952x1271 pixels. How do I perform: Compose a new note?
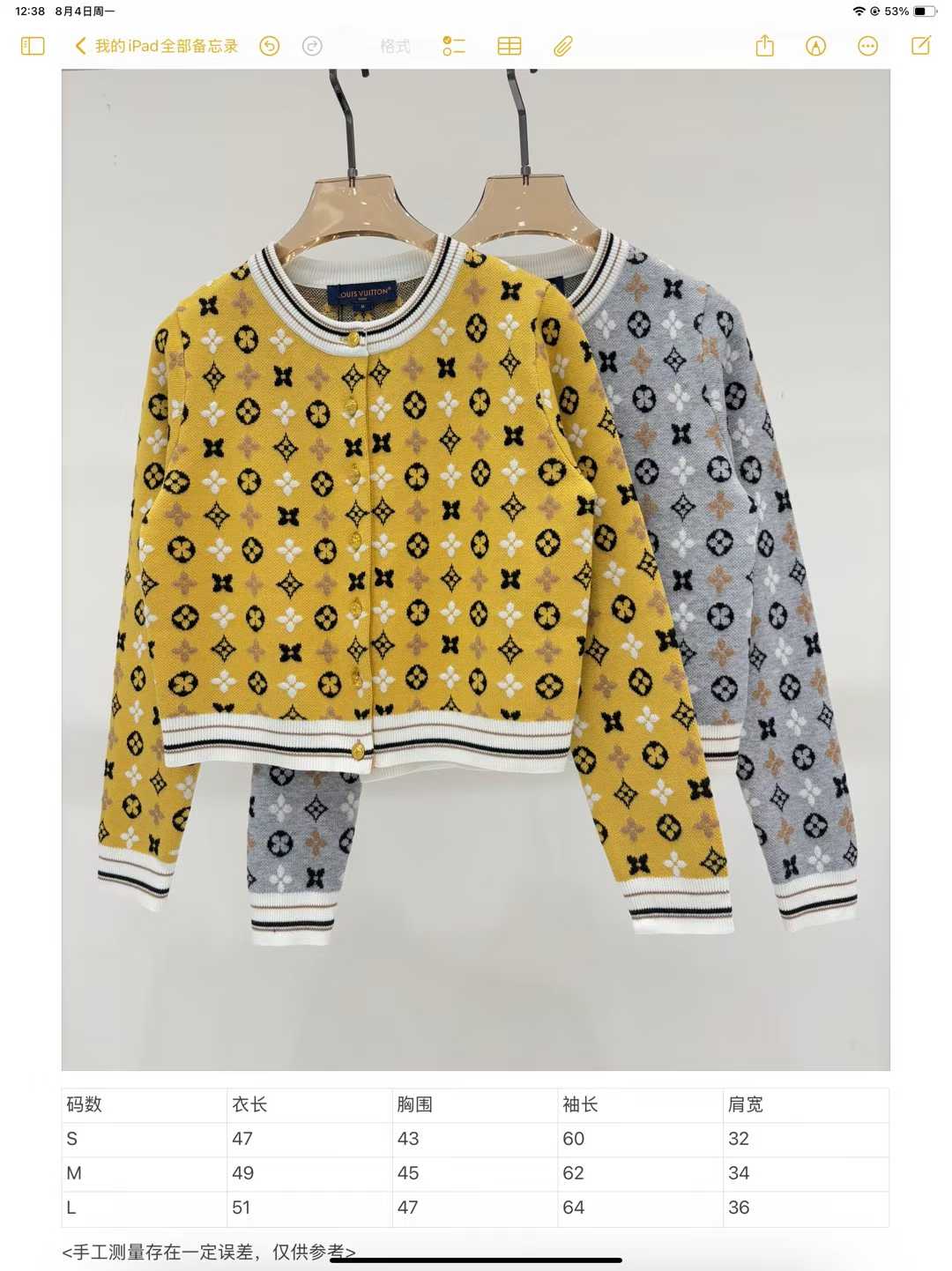pyautogui.click(x=920, y=46)
